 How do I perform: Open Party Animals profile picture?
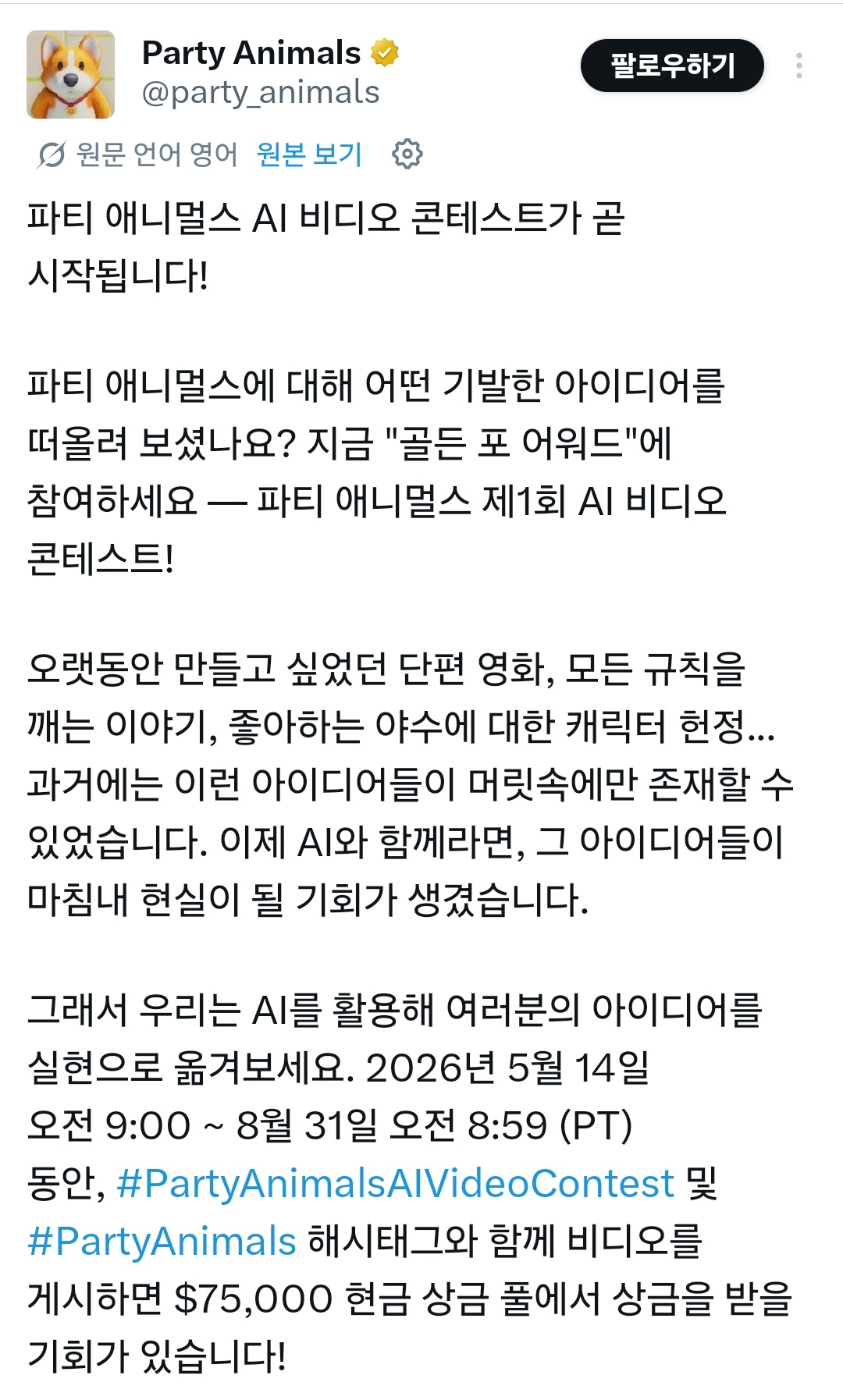[x=70, y=74]
